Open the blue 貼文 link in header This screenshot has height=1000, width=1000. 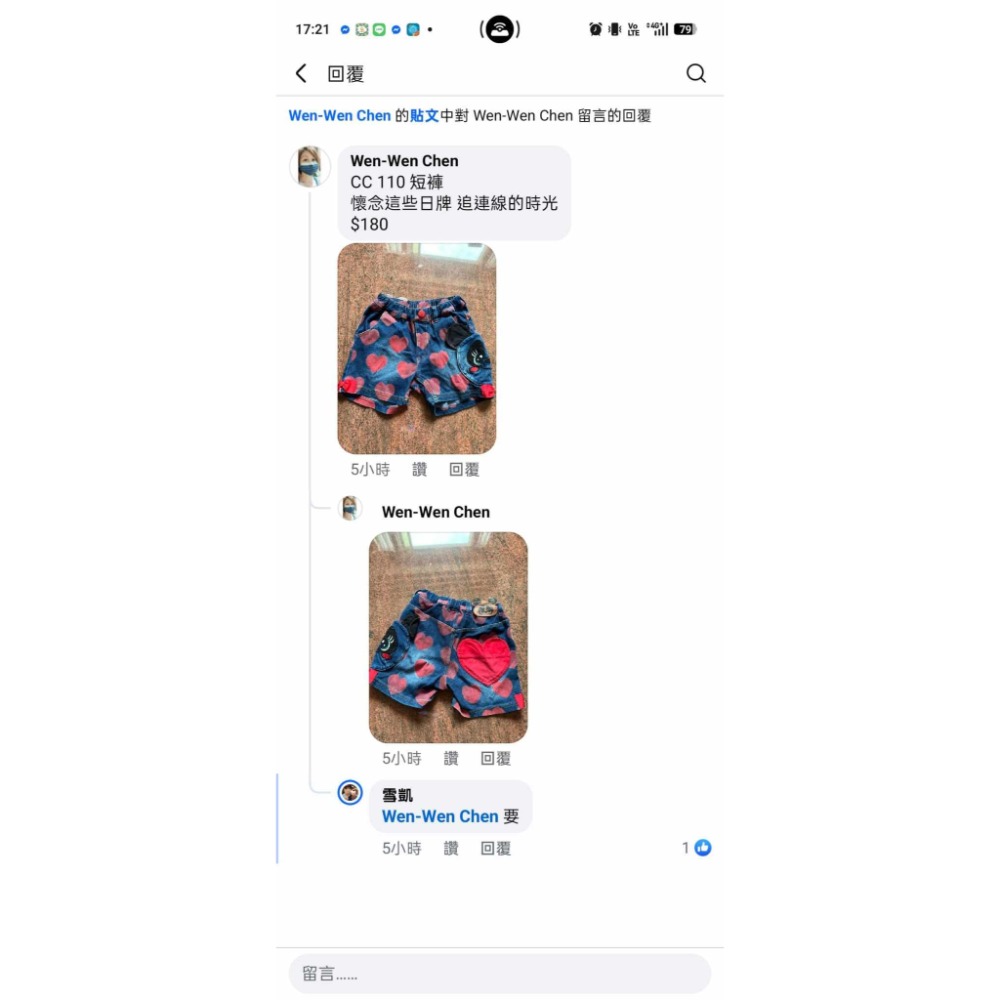click(x=424, y=116)
